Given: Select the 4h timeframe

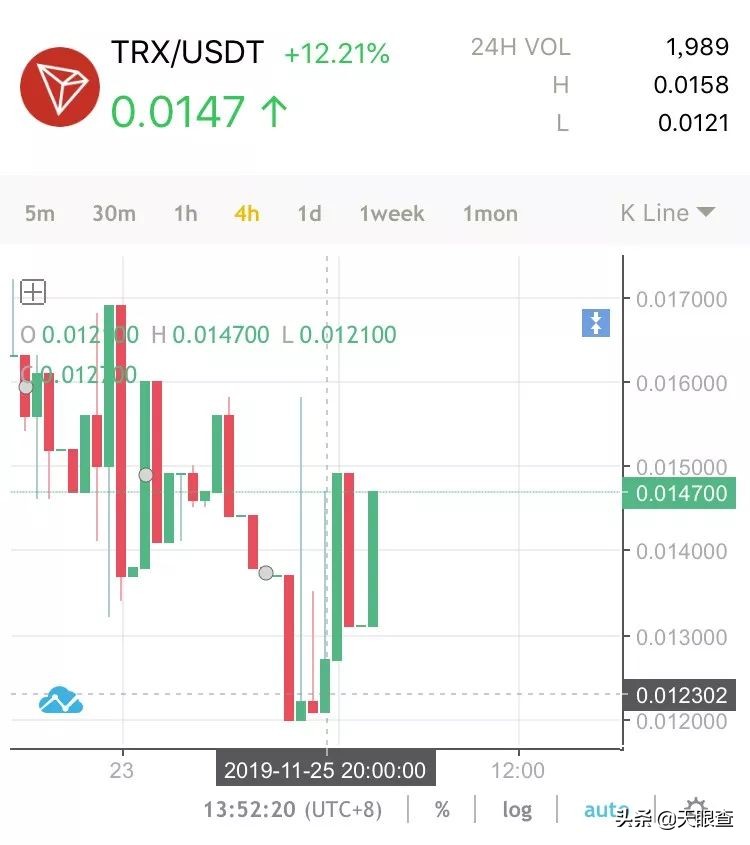Looking at the screenshot, I should point(247,213).
